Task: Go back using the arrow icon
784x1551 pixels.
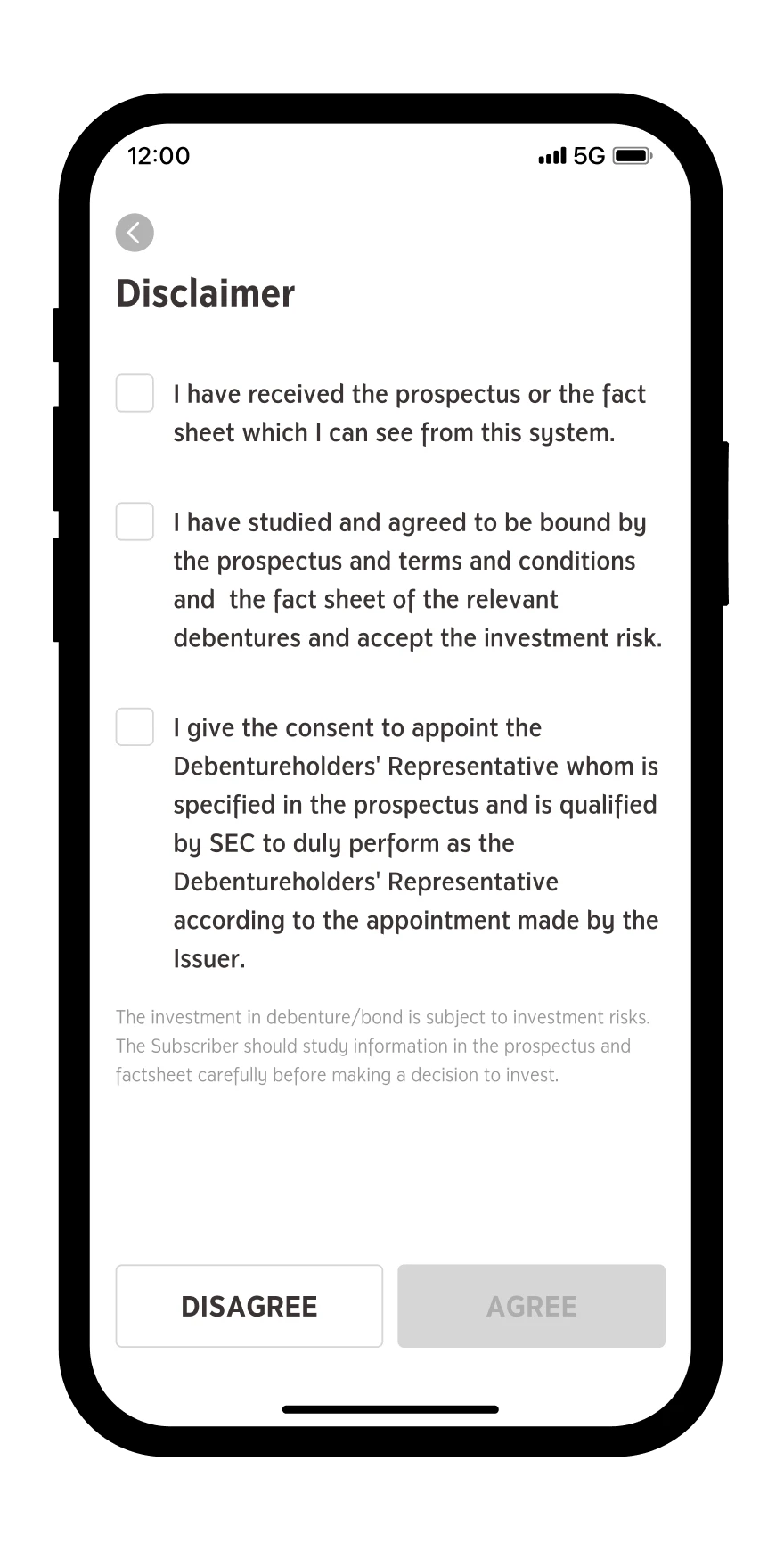Action: 135,233
